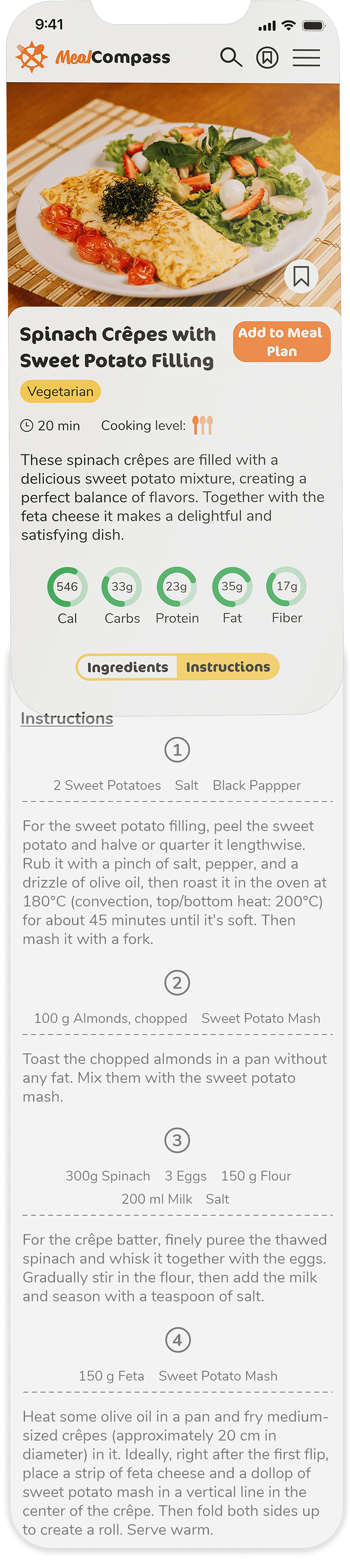Switch to the Ingredients tab
The image size is (350, 1568).
(x=128, y=667)
